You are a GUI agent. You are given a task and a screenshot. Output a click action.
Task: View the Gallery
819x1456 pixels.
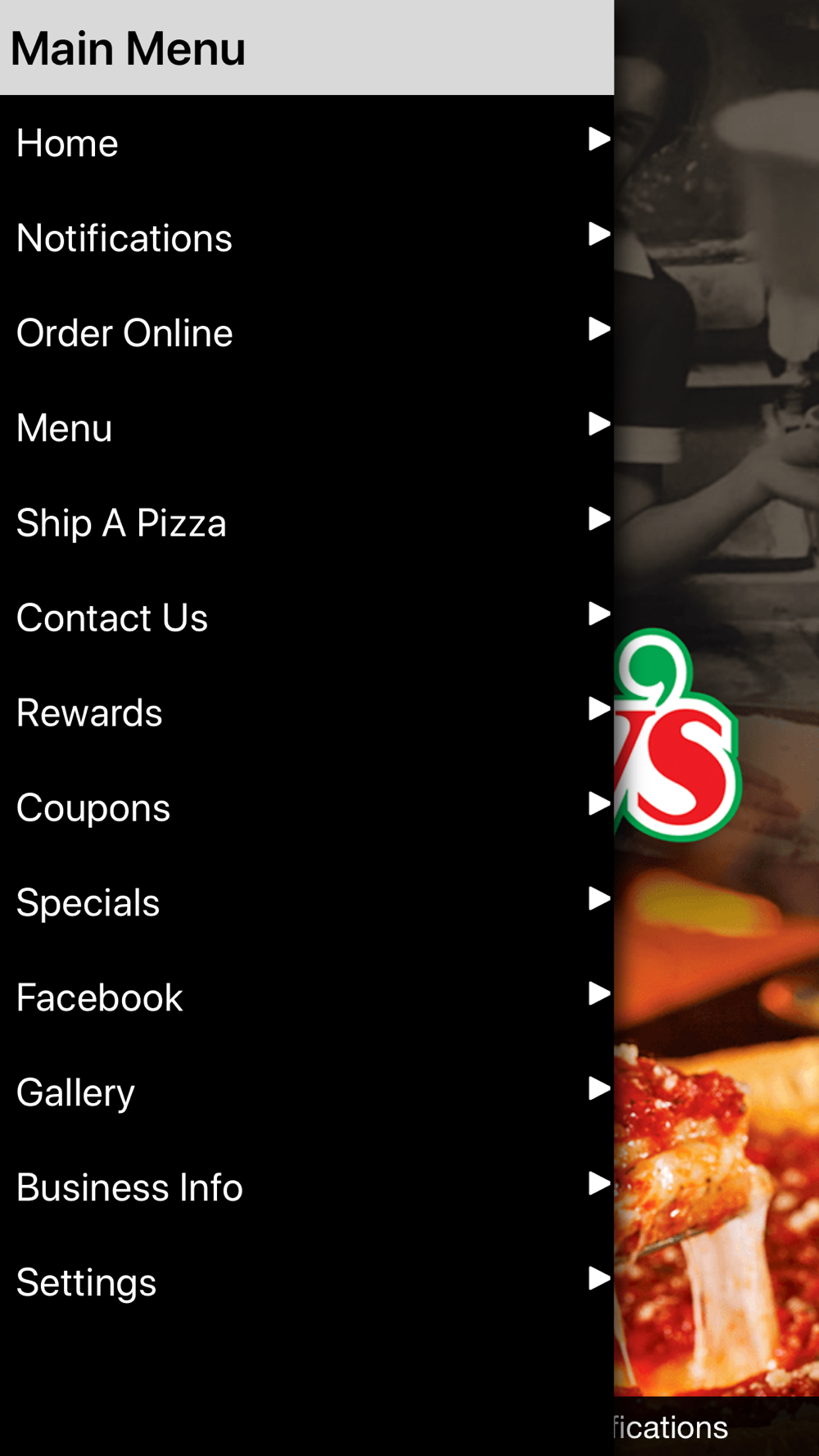pos(307,1092)
